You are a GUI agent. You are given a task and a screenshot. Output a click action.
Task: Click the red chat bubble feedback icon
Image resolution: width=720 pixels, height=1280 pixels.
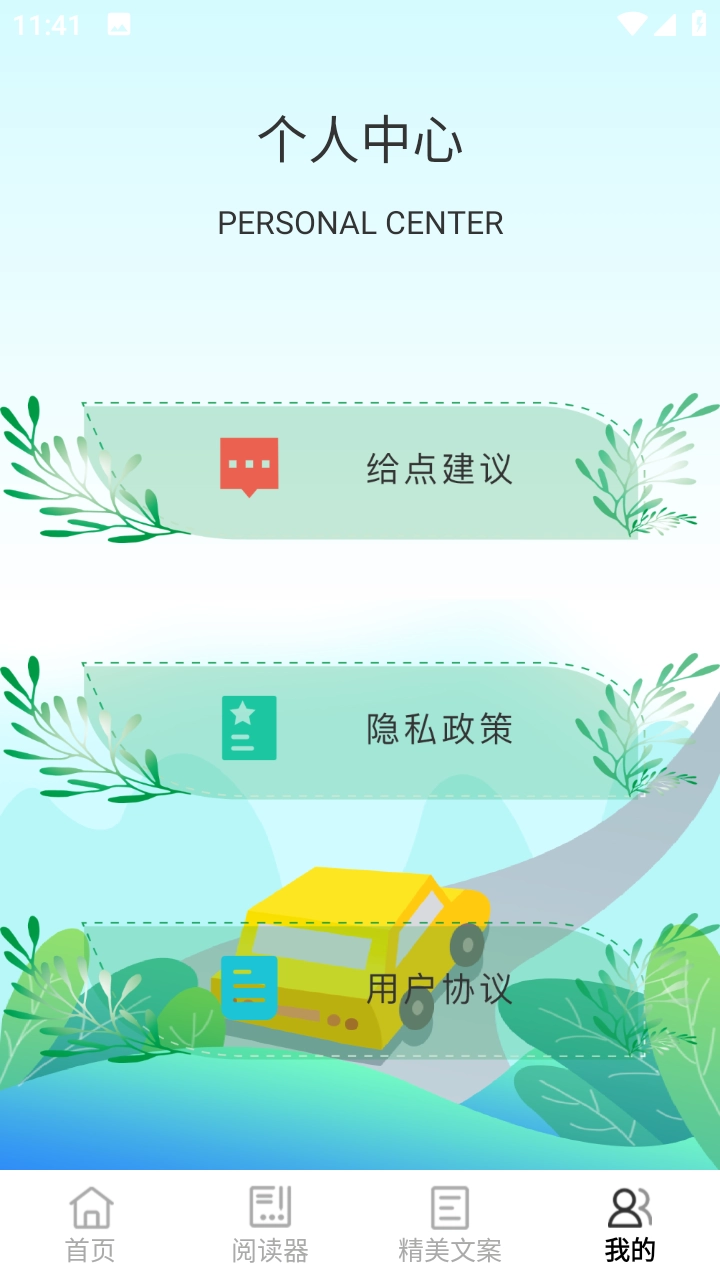pyautogui.click(x=249, y=463)
